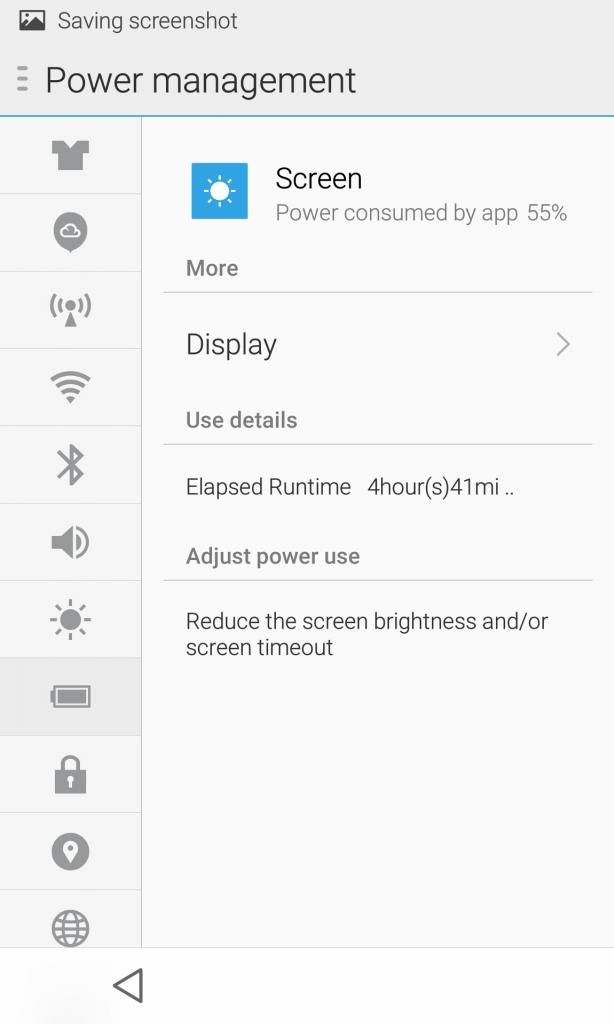
Task: Tap the system back triangle button
Action: tap(128, 986)
